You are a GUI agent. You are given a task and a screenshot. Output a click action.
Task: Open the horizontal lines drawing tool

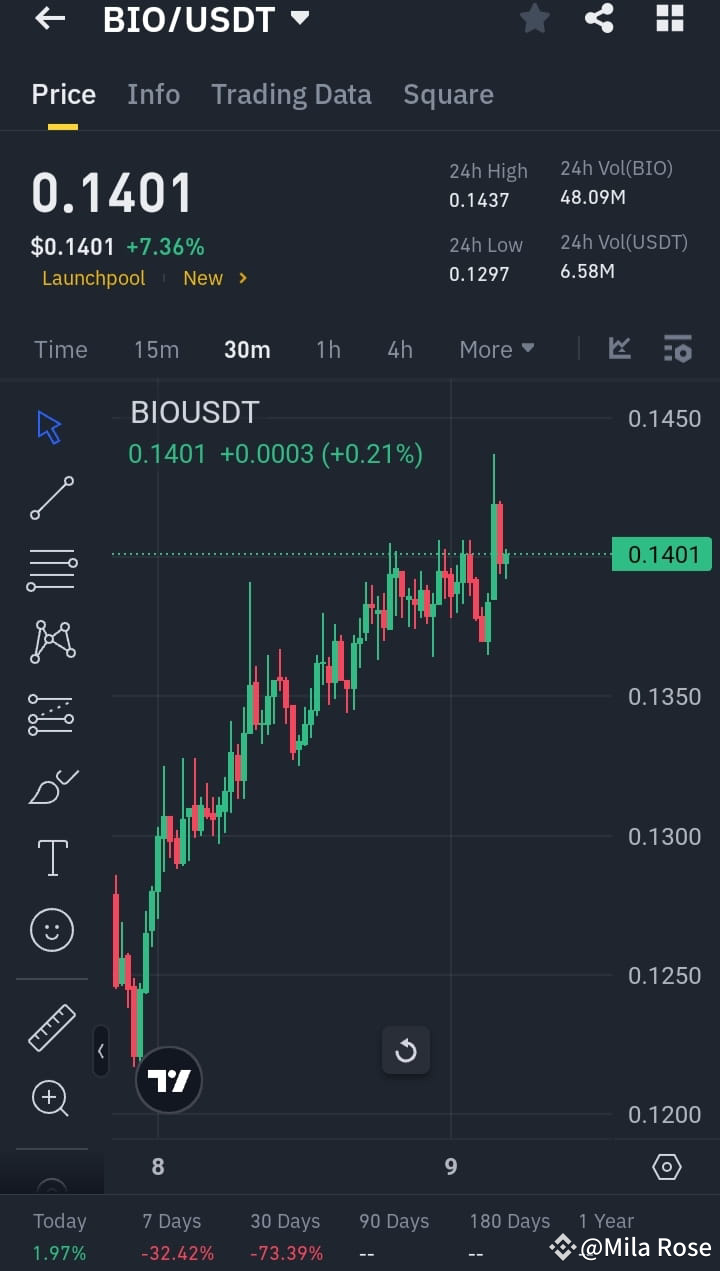pos(51,569)
